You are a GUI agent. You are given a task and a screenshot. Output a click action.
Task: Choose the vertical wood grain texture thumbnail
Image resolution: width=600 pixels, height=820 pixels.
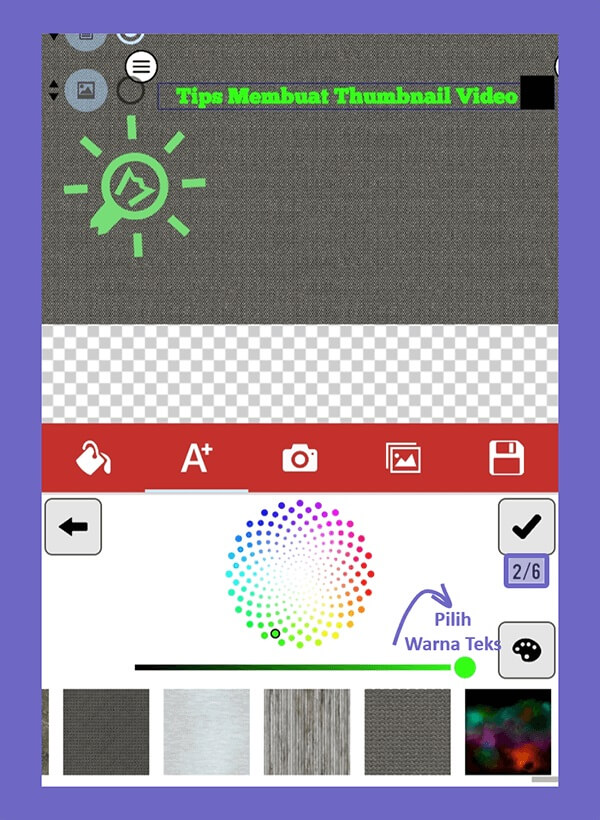pos(307,731)
